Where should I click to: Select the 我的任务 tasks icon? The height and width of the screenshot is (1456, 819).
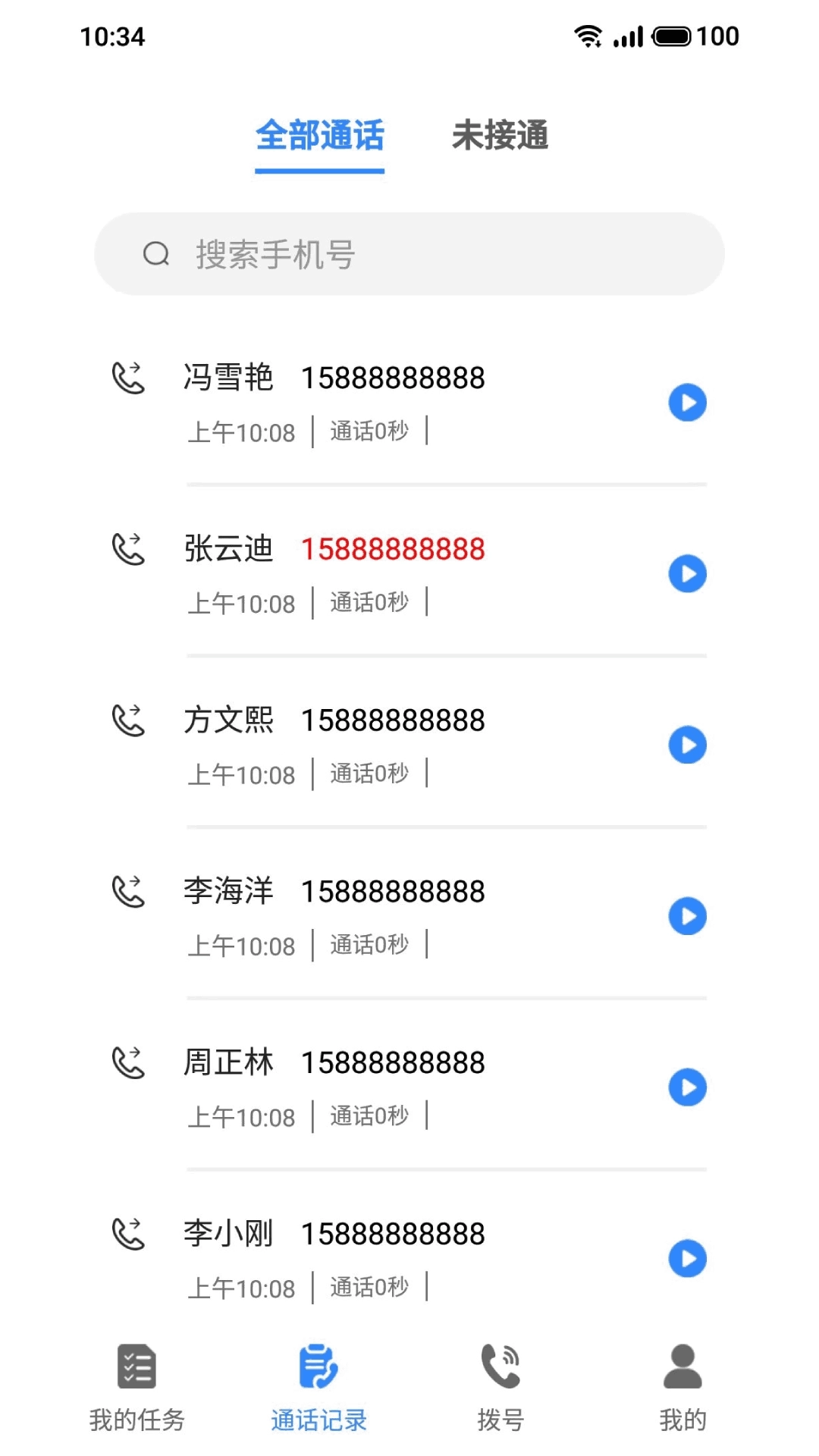pos(135,1365)
